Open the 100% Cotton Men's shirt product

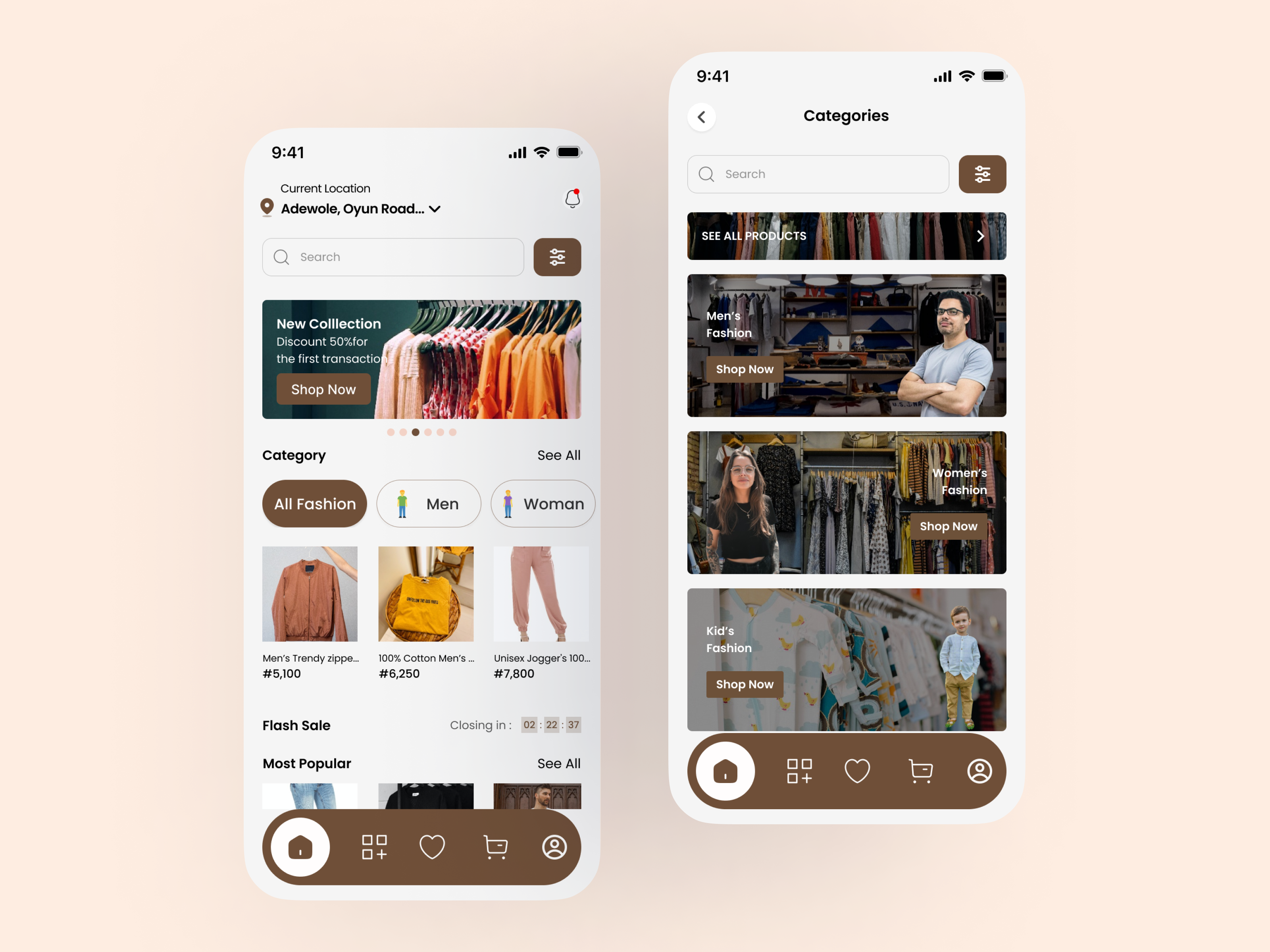pyautogui.click(x=426, y=594)
